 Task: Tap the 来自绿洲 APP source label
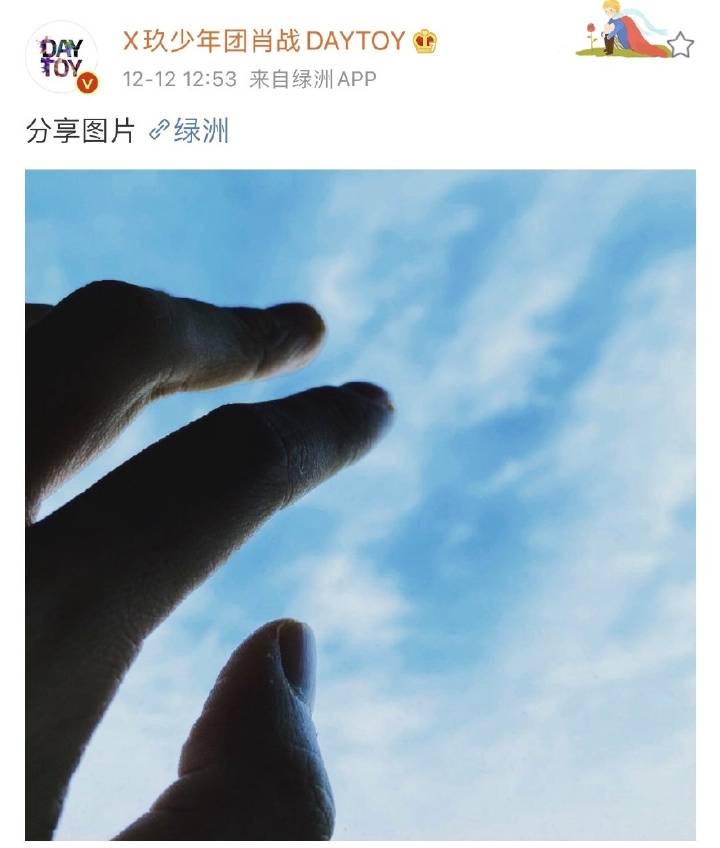pyautogui.click(x=313, y=80)
